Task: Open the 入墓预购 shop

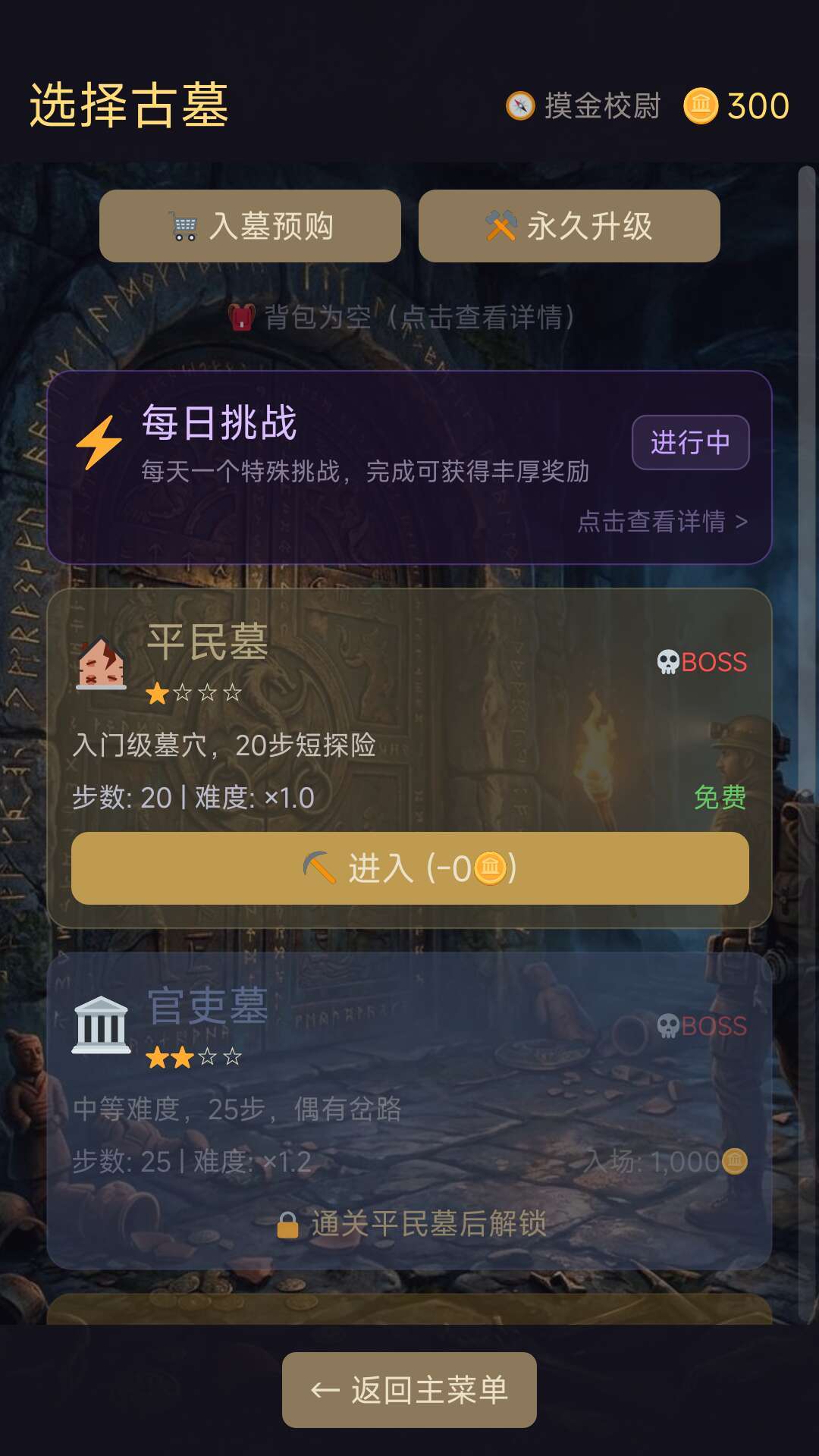Action: [x=250, y=226]
